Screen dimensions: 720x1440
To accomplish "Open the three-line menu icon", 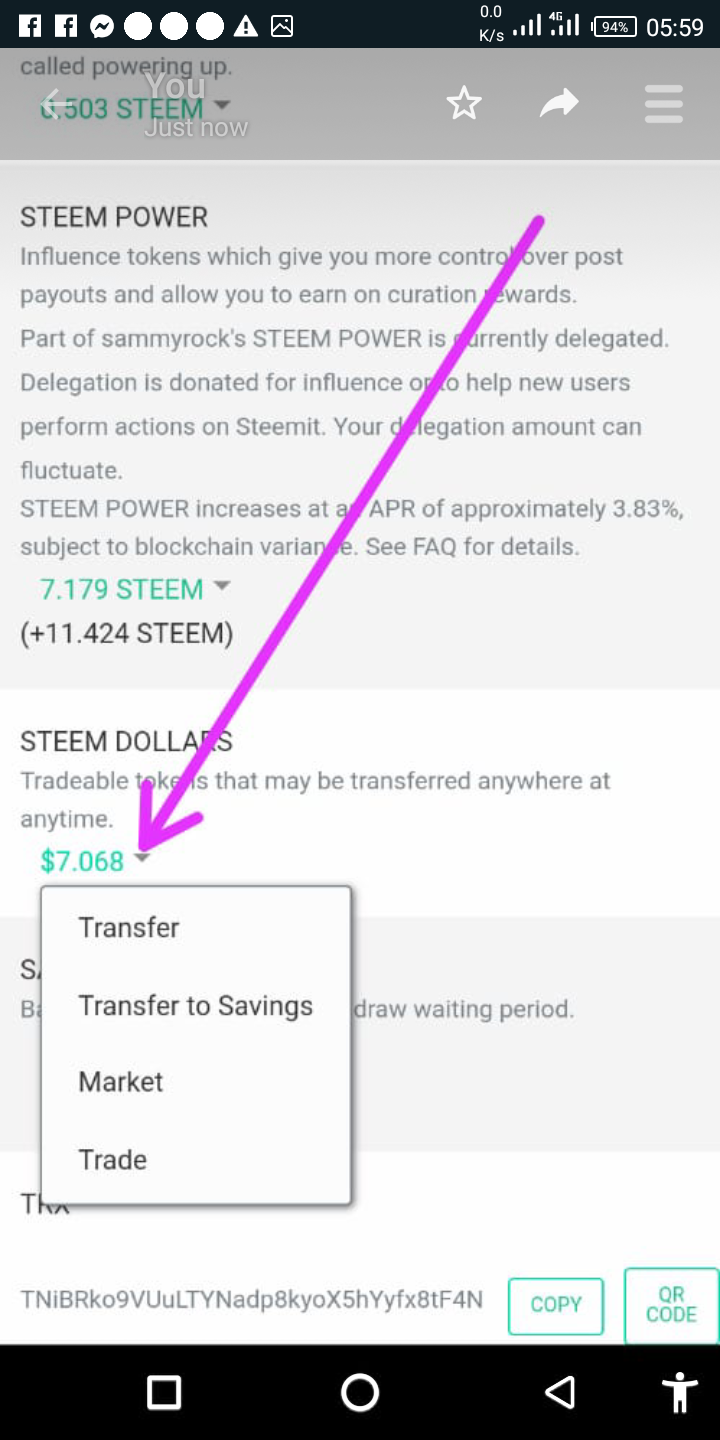I will click(664, 104).
